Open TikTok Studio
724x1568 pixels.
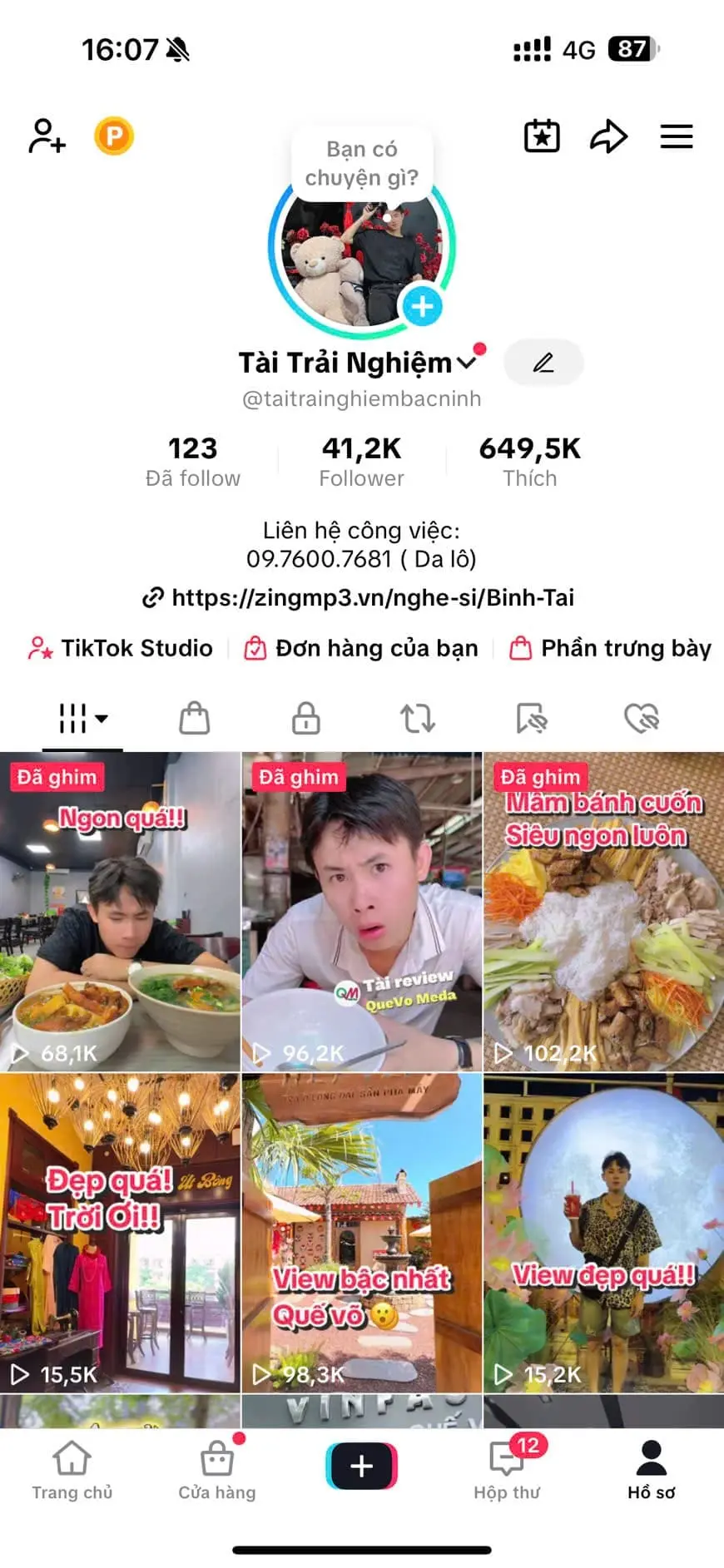[119, 648]
